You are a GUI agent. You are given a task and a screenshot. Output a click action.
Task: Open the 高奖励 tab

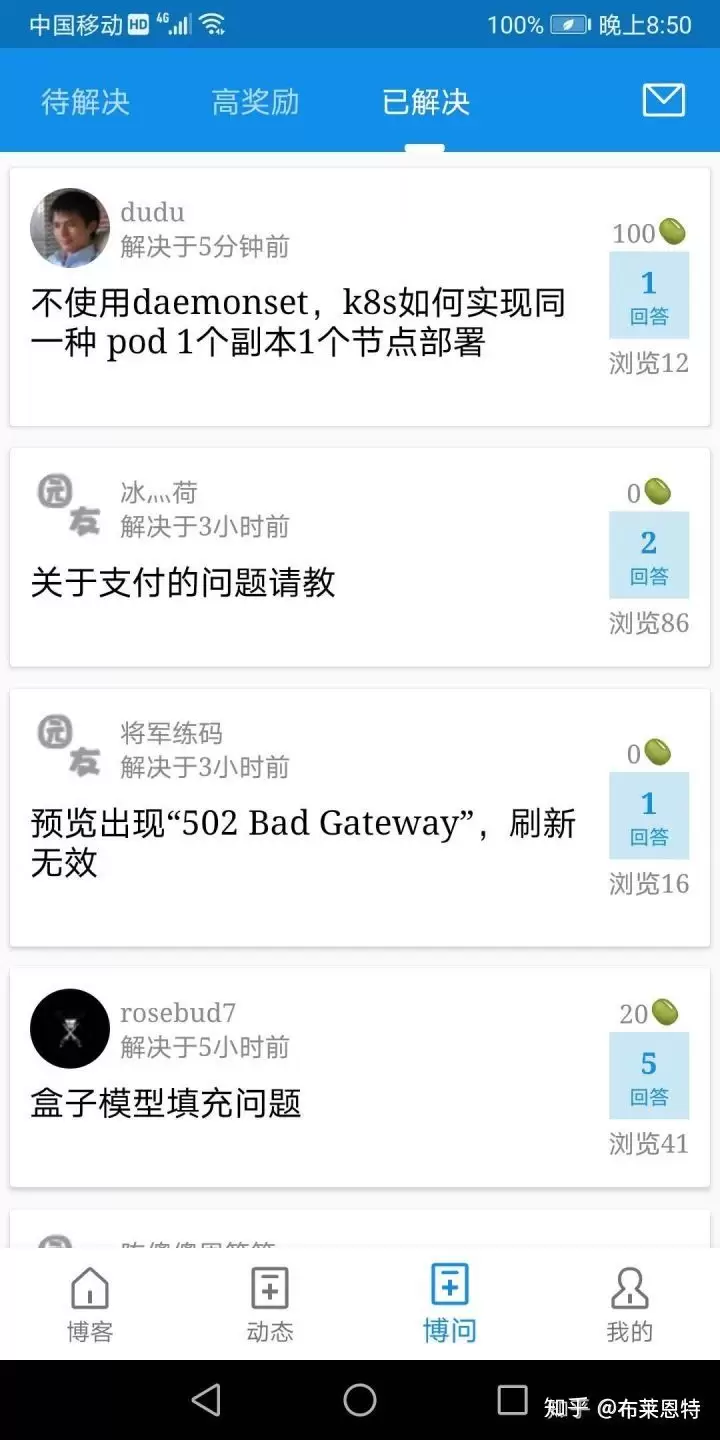pyautogui.click(x=255, y=100)
